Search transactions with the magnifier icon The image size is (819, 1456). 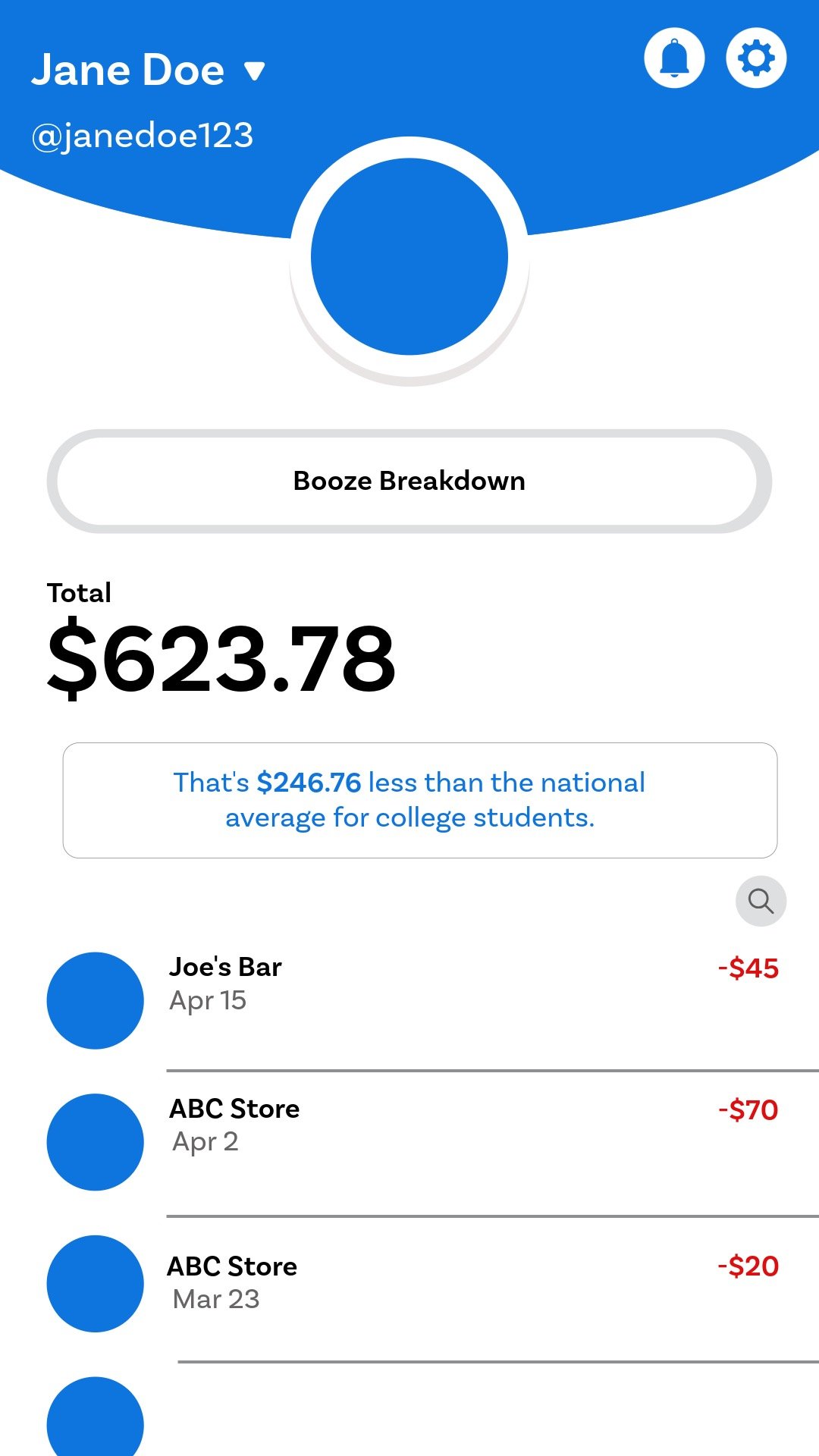[x=761, y=901]
